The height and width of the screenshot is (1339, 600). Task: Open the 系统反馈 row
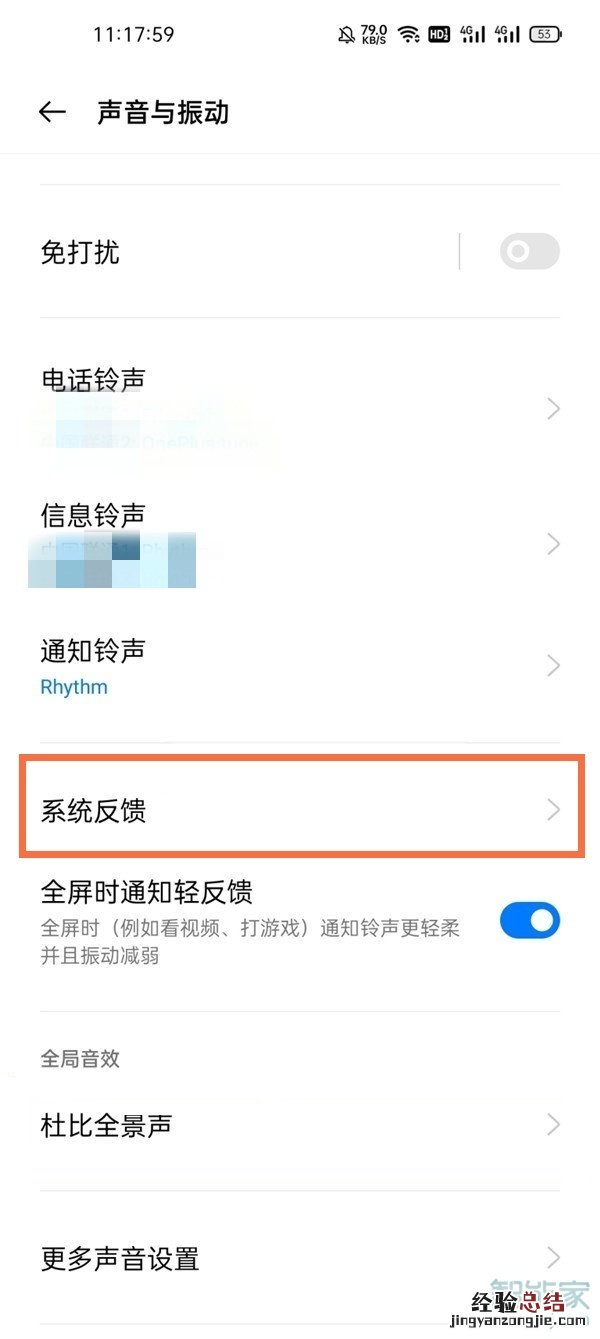[300, 809]
